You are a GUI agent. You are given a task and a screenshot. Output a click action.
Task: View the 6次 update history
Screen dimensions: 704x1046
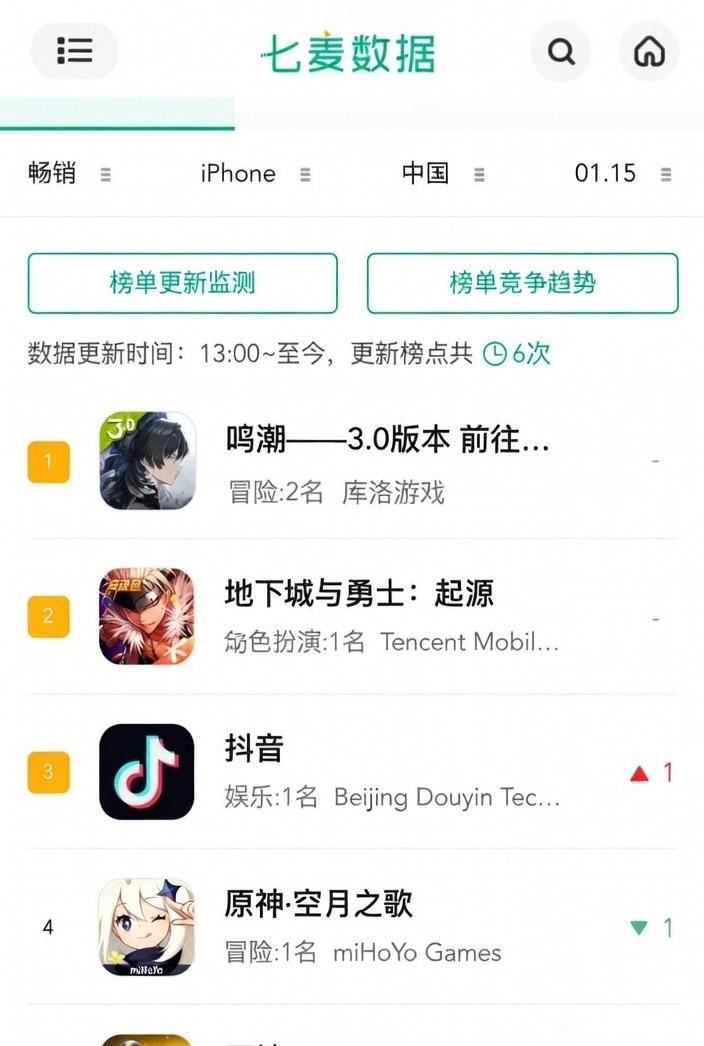coord(517,353)
